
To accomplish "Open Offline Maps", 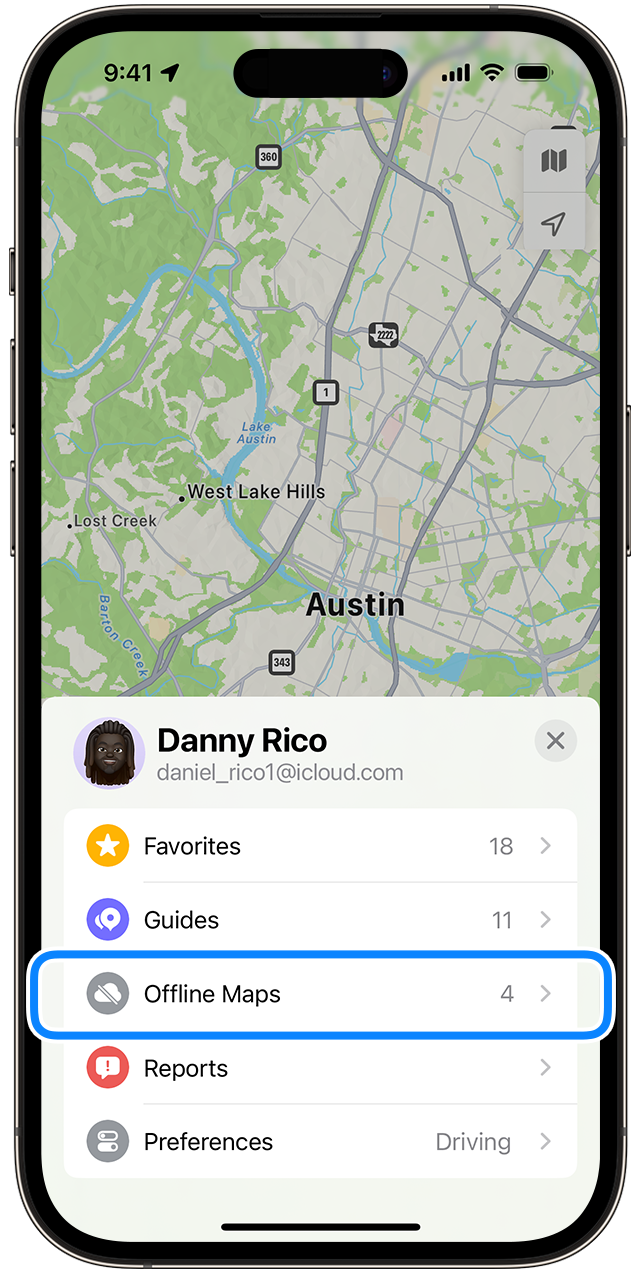I will tap(320, 994).
